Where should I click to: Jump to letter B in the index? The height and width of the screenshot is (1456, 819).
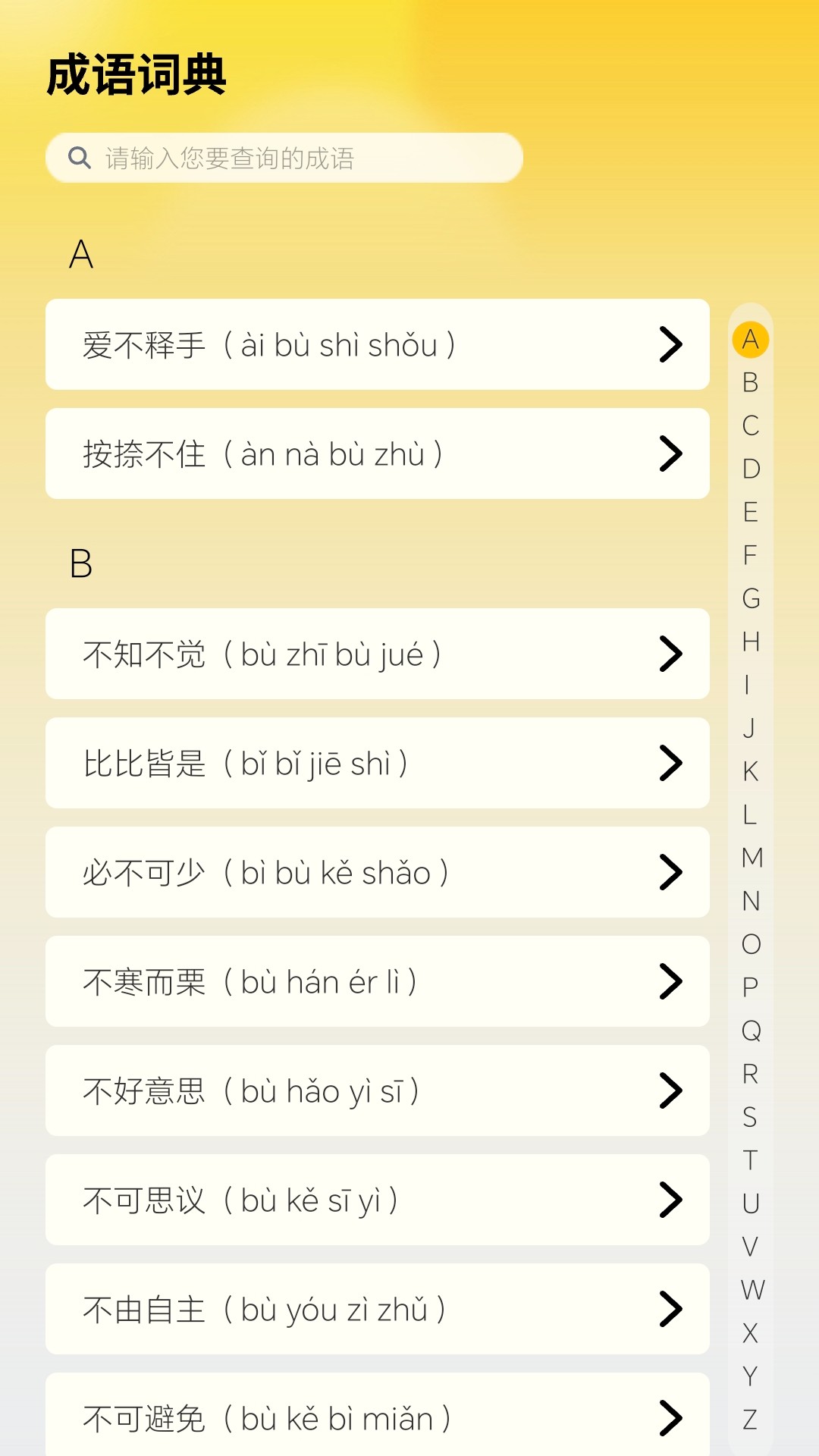tap(751, 383)
